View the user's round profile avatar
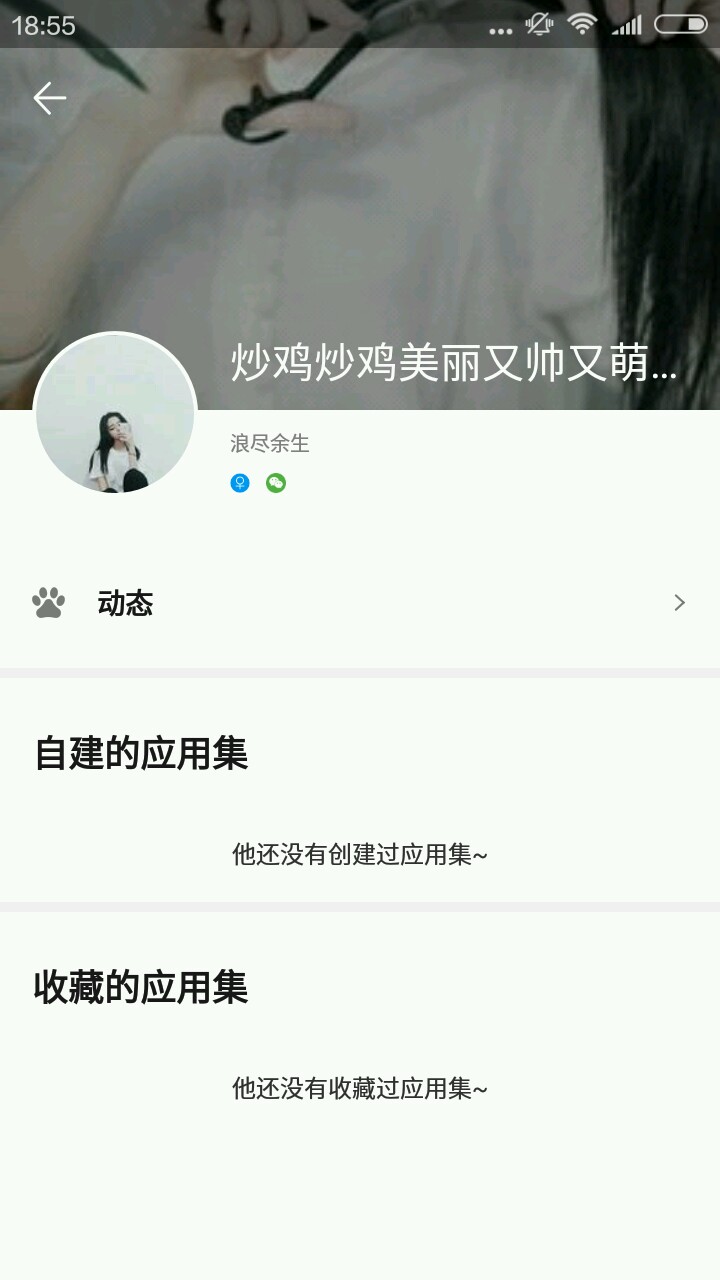 coord(115,414)
